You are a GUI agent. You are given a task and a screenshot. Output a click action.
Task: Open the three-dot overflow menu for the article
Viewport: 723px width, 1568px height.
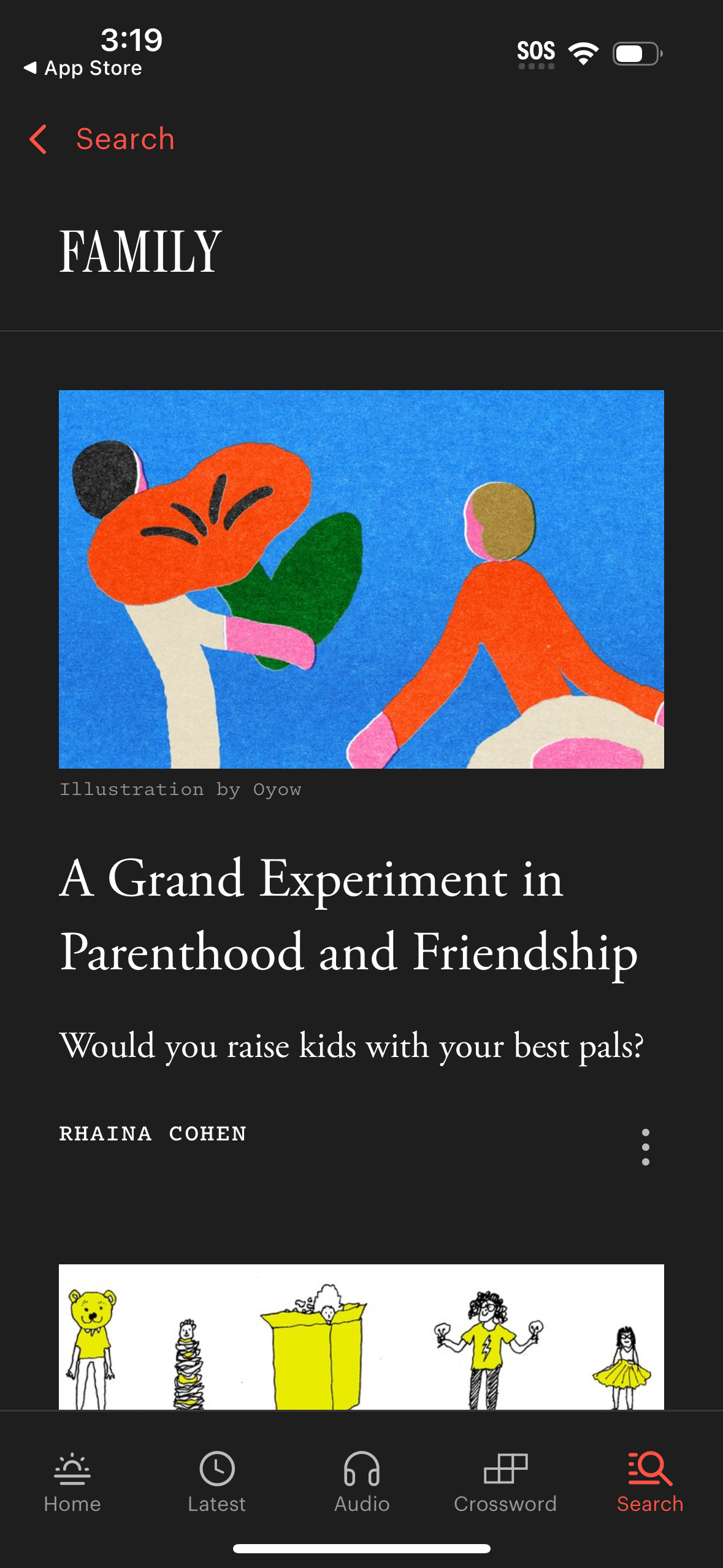point(645,1146)
